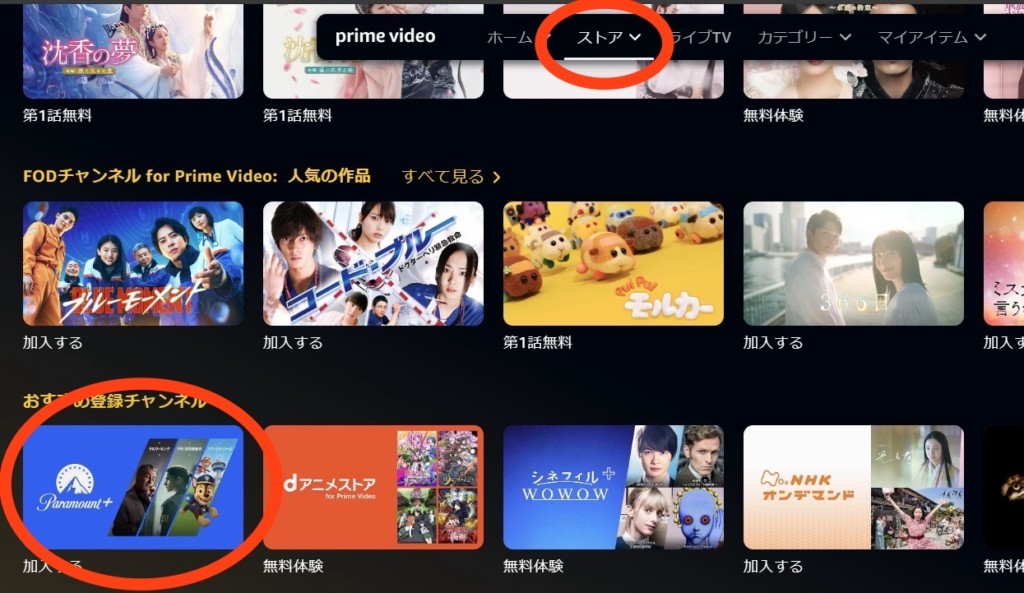Open the ストア dropdown menu
The image size is (1024, 593).
pyautogui.click(x=609, y=38)
